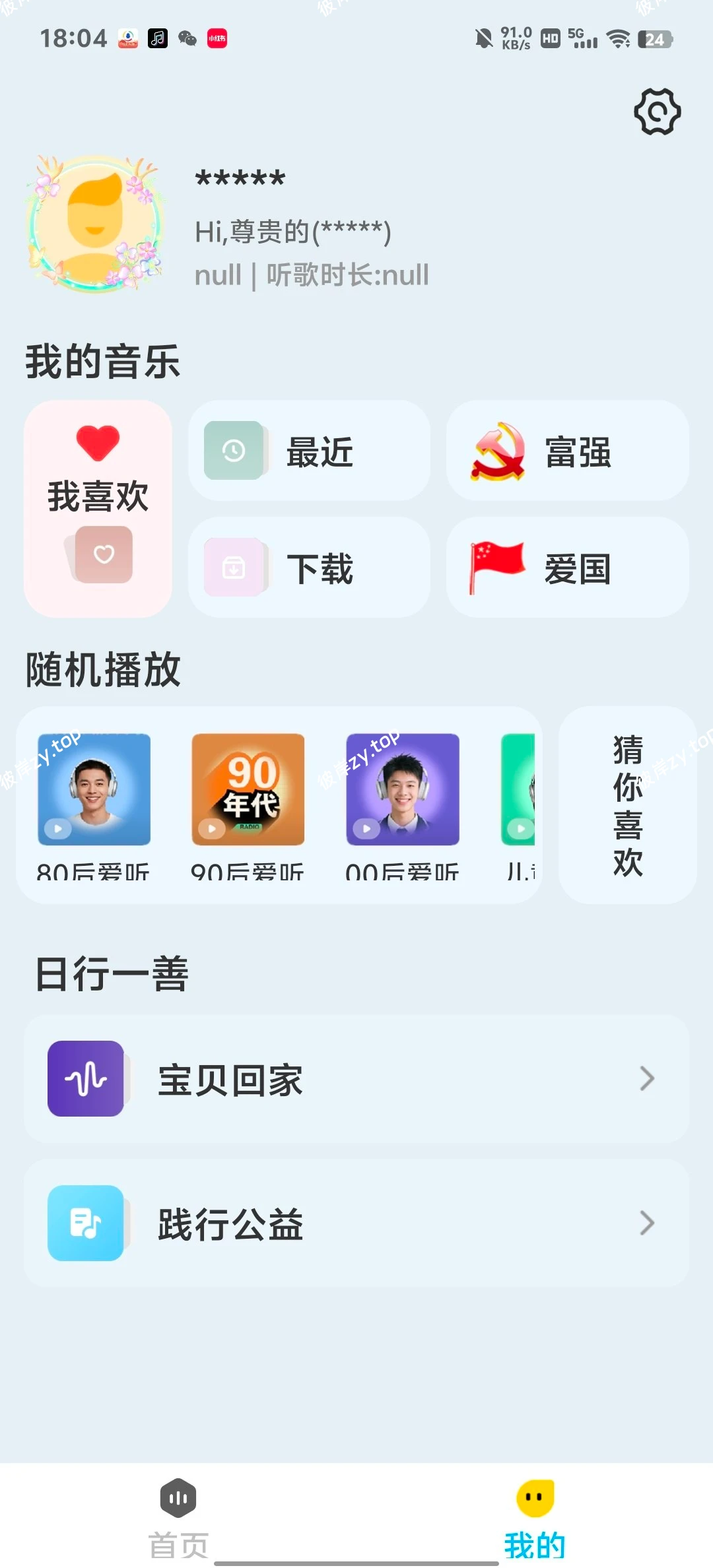Click the blue music-note icon for 践行公益
The height and width of the screenshot is (1568, 713).
click(86, 1223)
